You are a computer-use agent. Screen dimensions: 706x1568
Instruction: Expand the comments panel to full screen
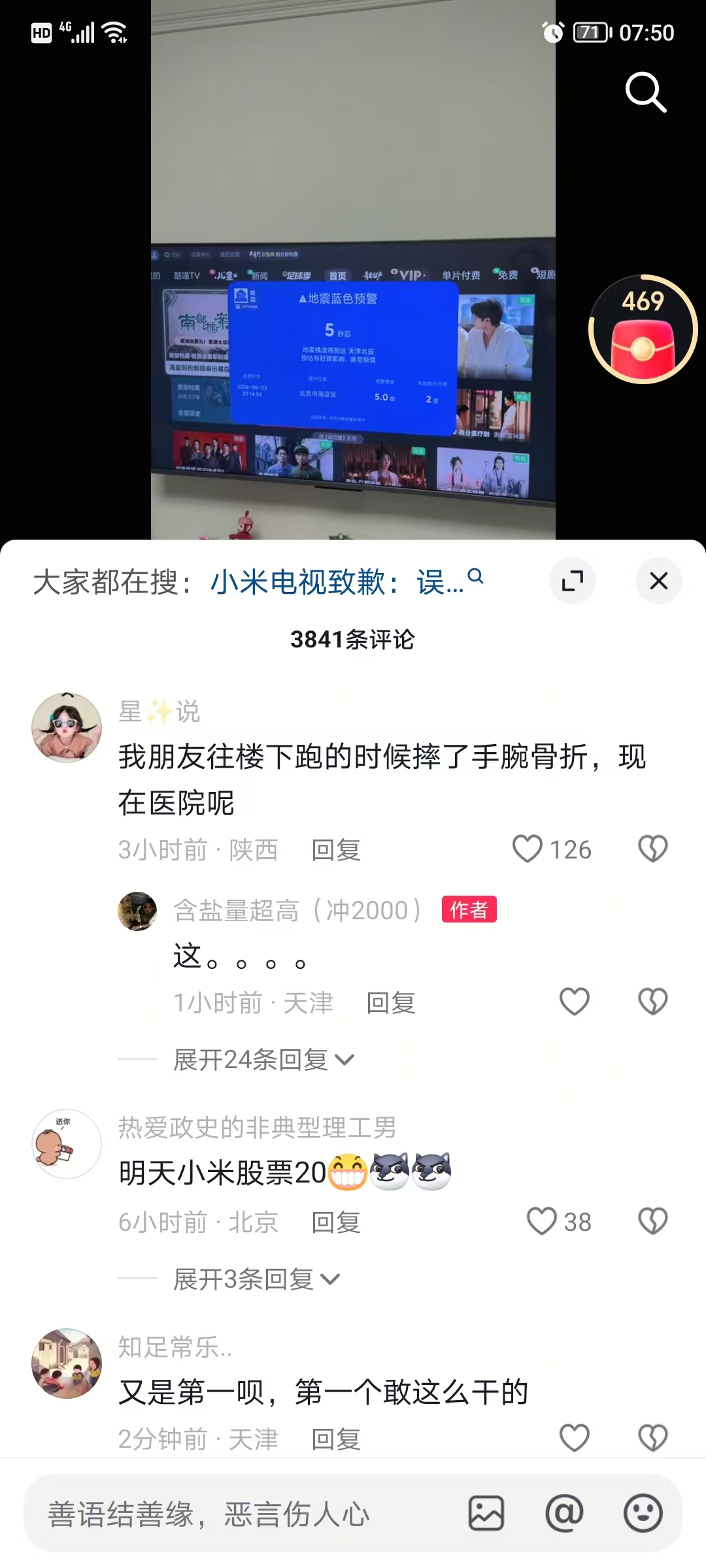573,581
